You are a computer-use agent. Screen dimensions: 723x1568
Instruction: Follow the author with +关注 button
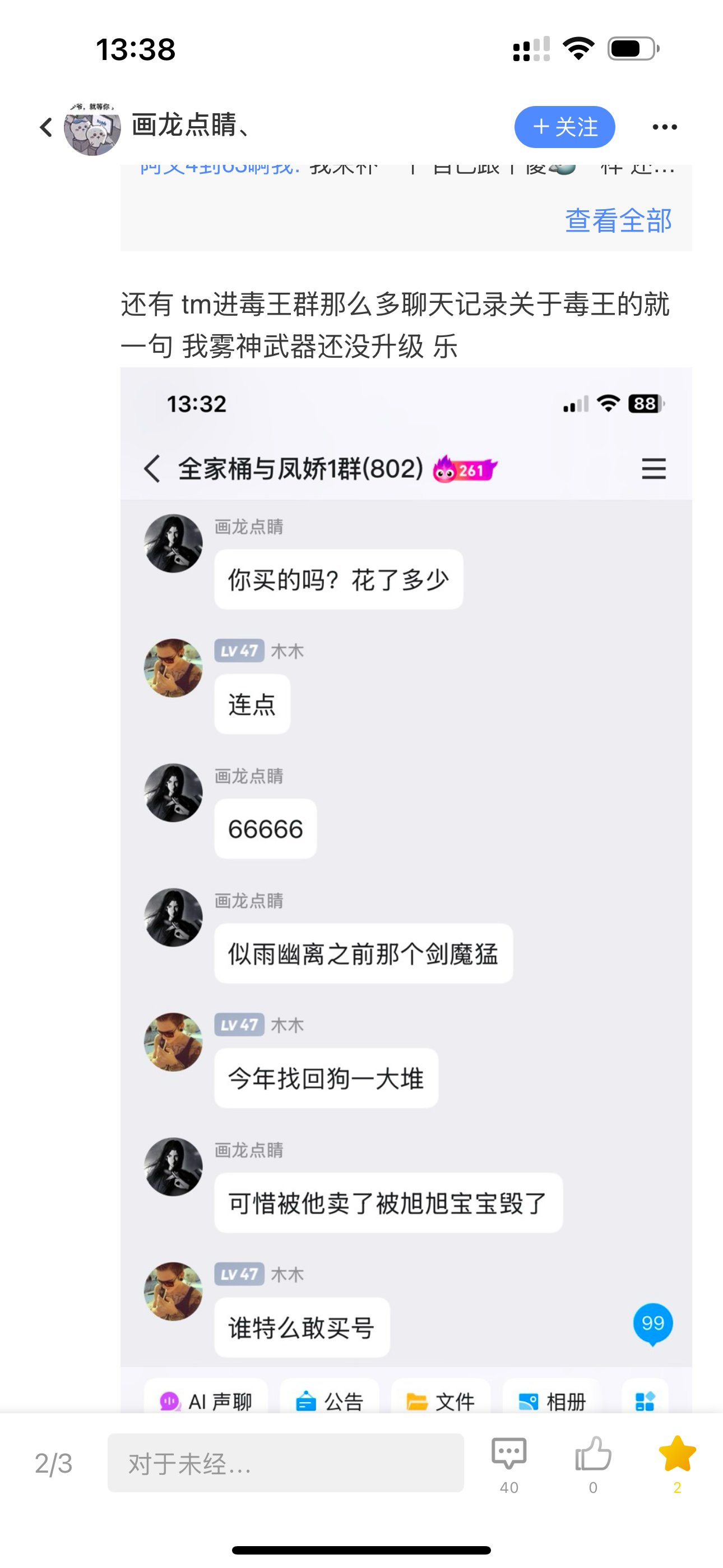[564, 127]
